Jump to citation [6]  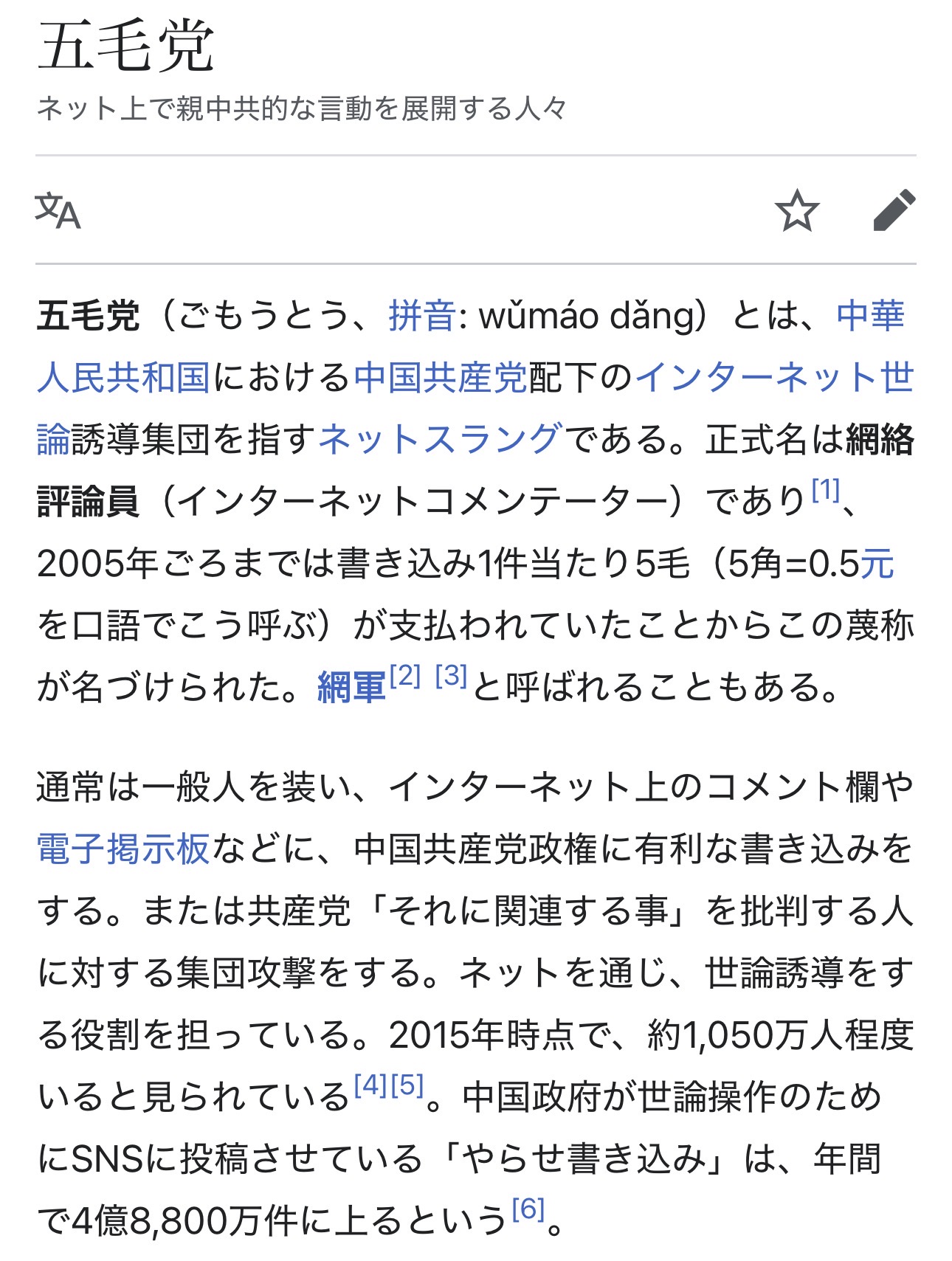tap(528, 1209)
